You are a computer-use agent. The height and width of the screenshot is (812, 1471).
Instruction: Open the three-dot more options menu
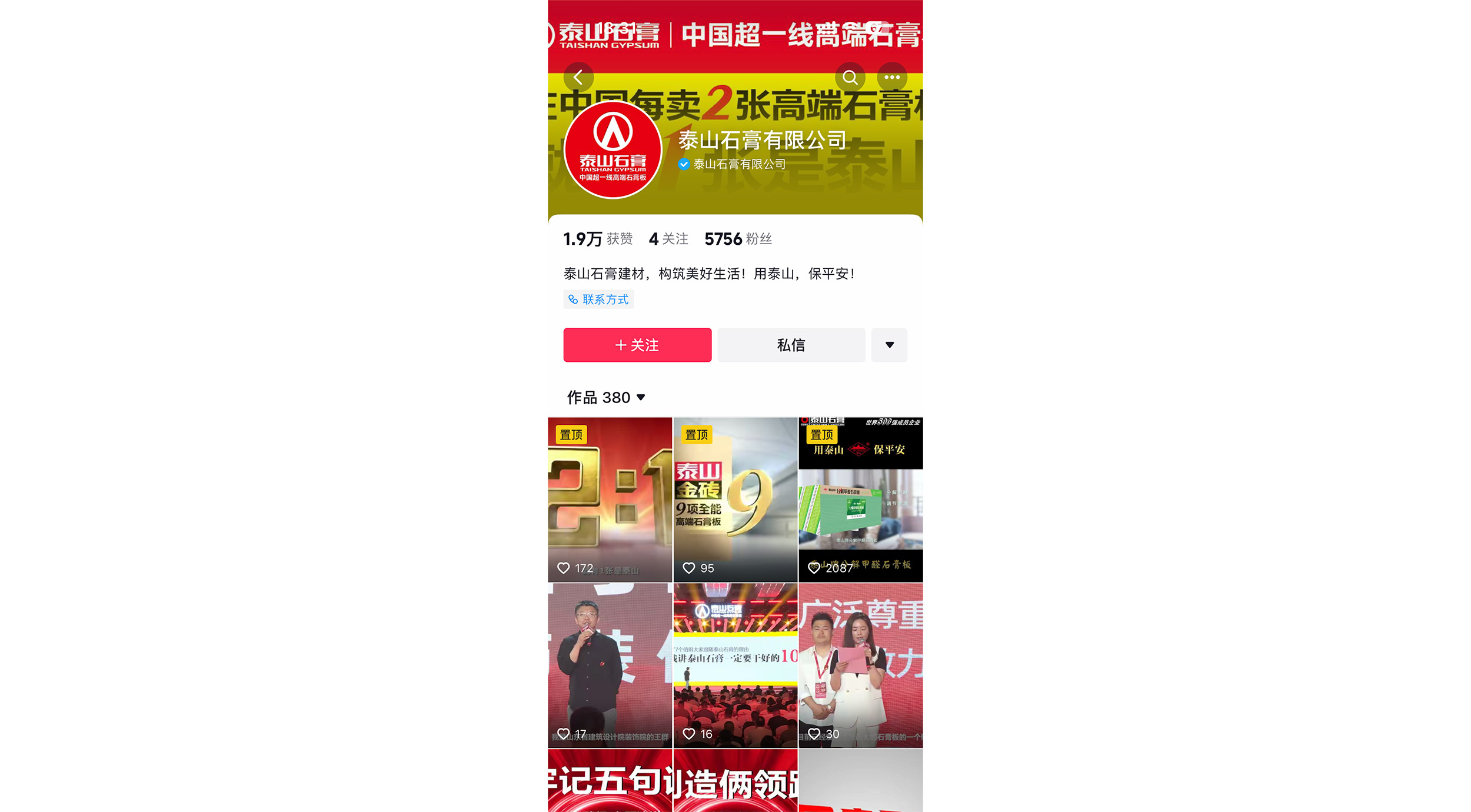coord(892,77)
